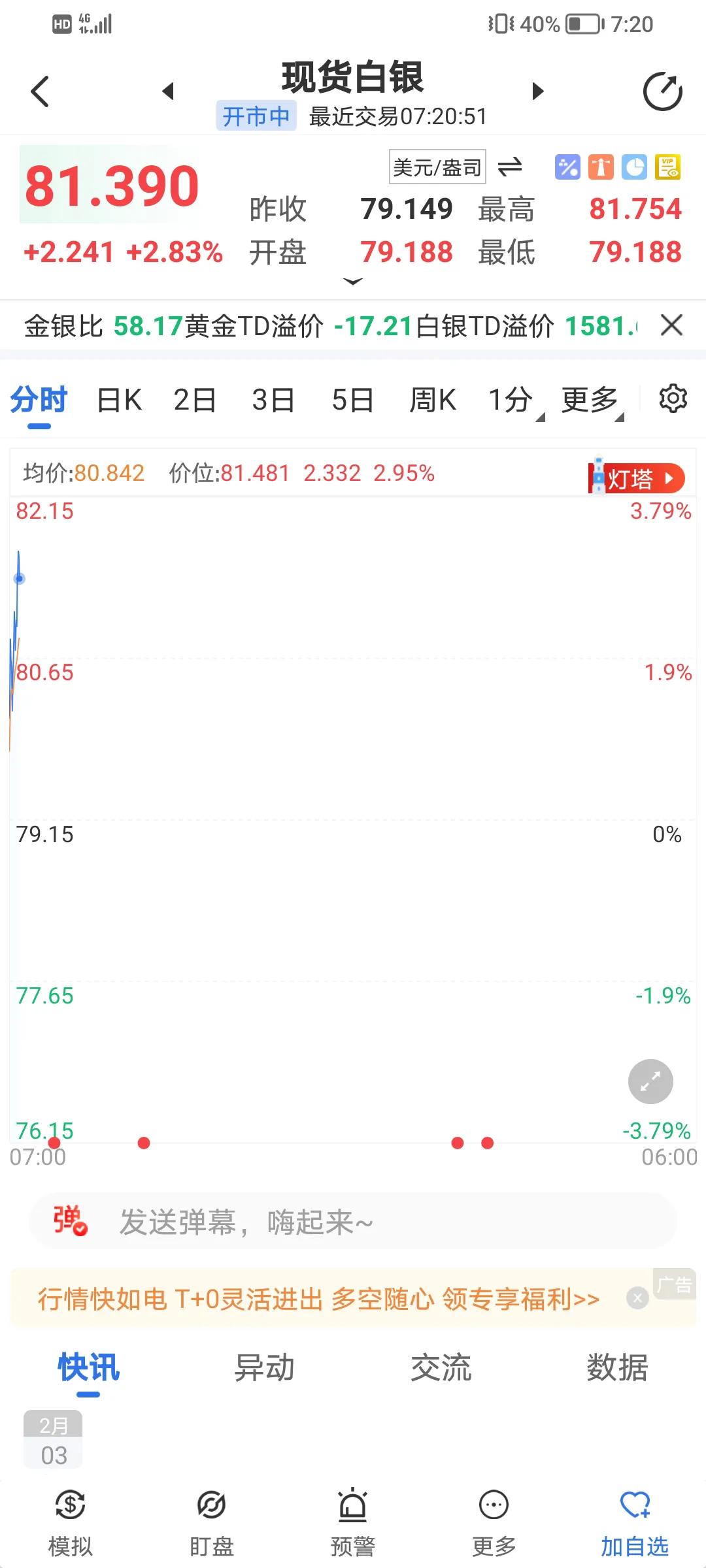This screenshot has width=706, height=1568.
Task: Dismiss the 金银比 info ticker
Action: (x=671, y=325)
